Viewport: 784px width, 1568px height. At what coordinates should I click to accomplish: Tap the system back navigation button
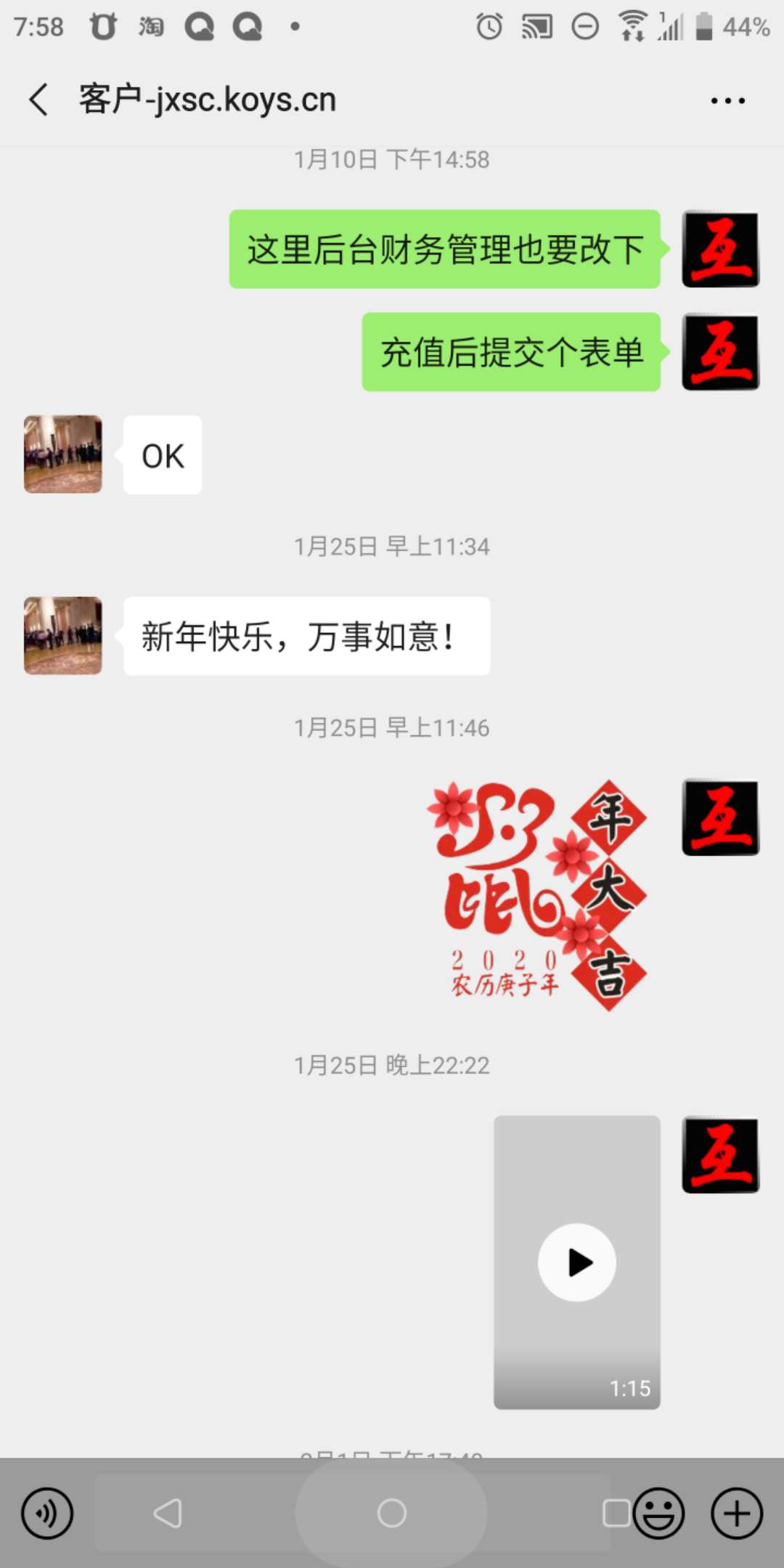(168, 1514)
